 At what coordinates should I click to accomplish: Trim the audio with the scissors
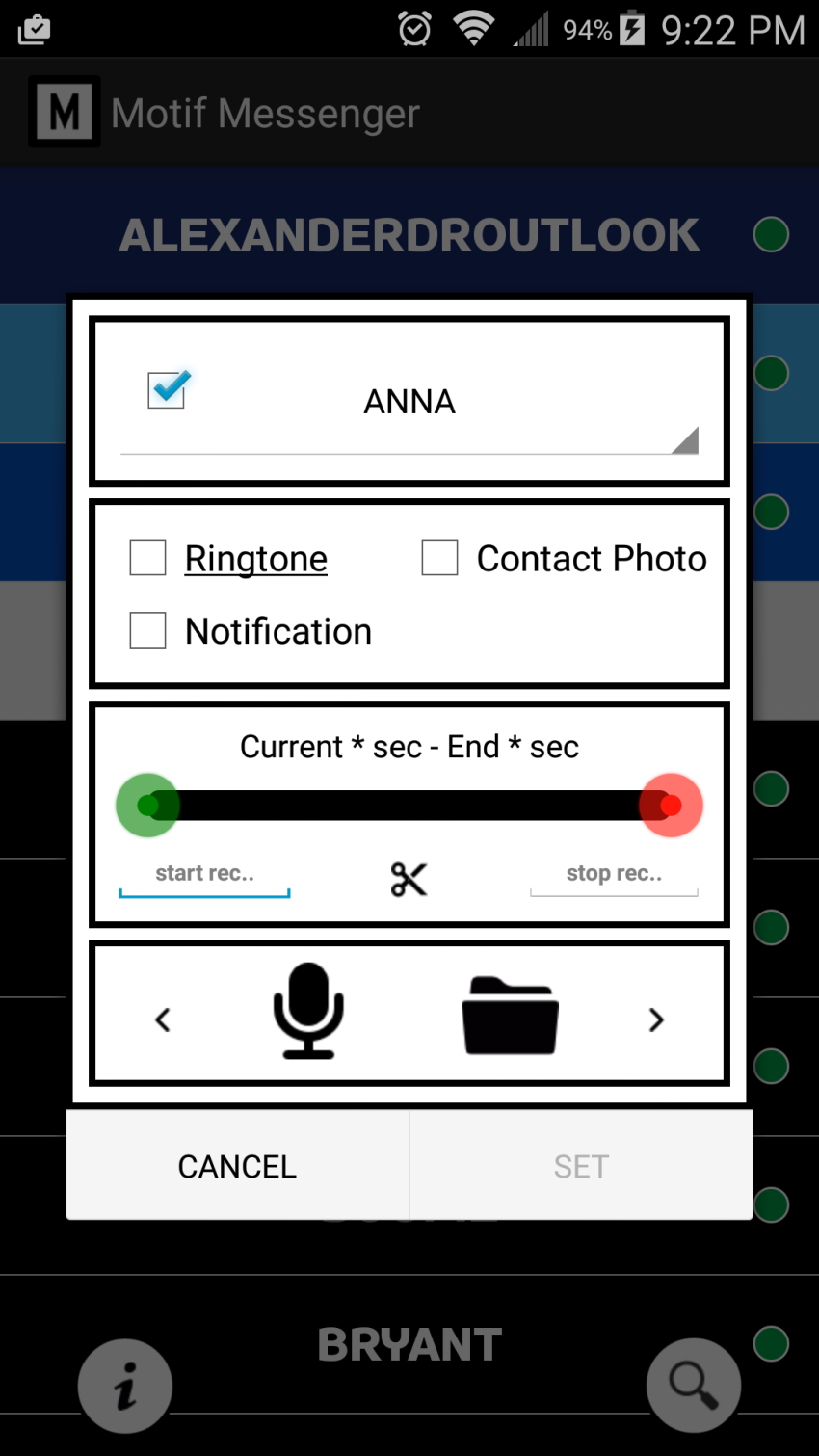[x=409, y=879]
